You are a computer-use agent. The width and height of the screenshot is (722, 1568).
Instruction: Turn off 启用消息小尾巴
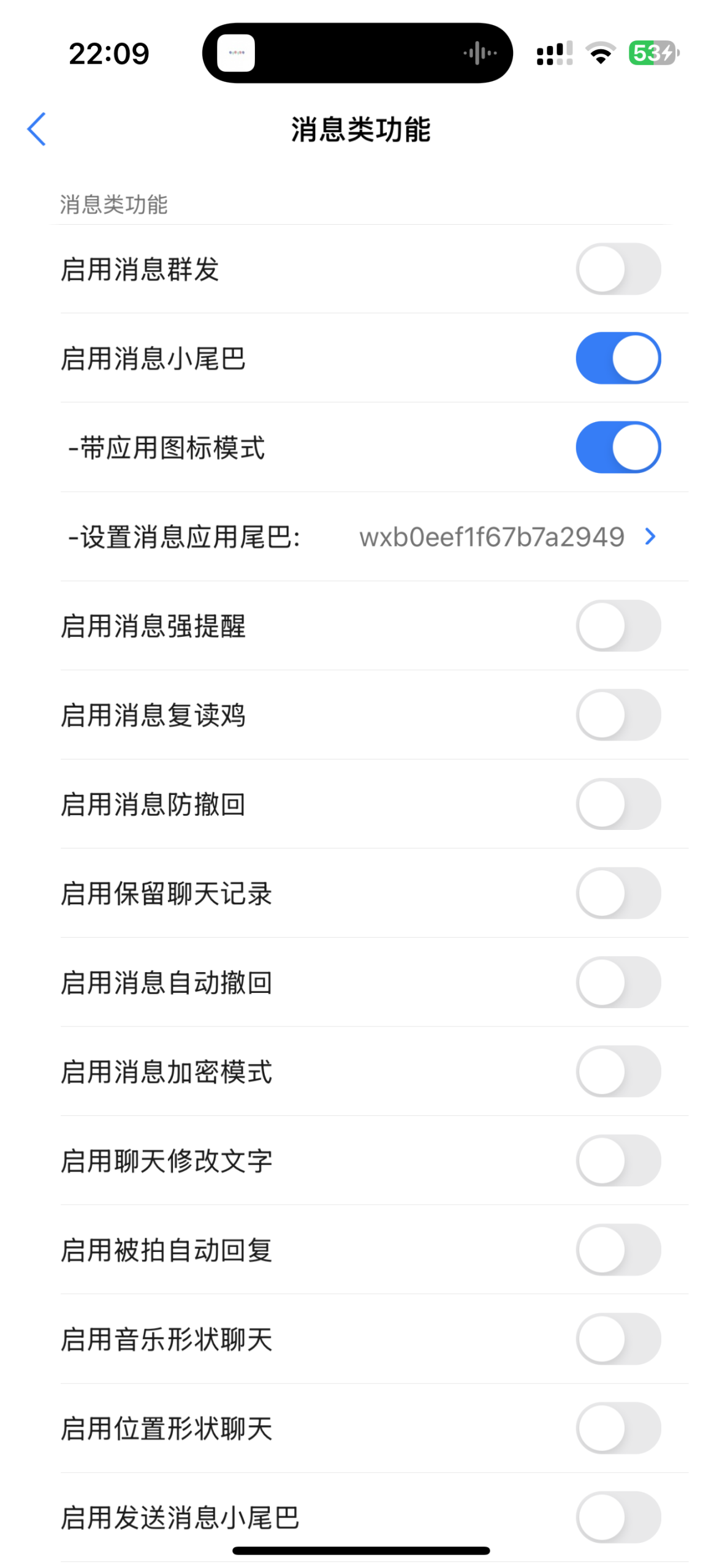tap(618, 358)
